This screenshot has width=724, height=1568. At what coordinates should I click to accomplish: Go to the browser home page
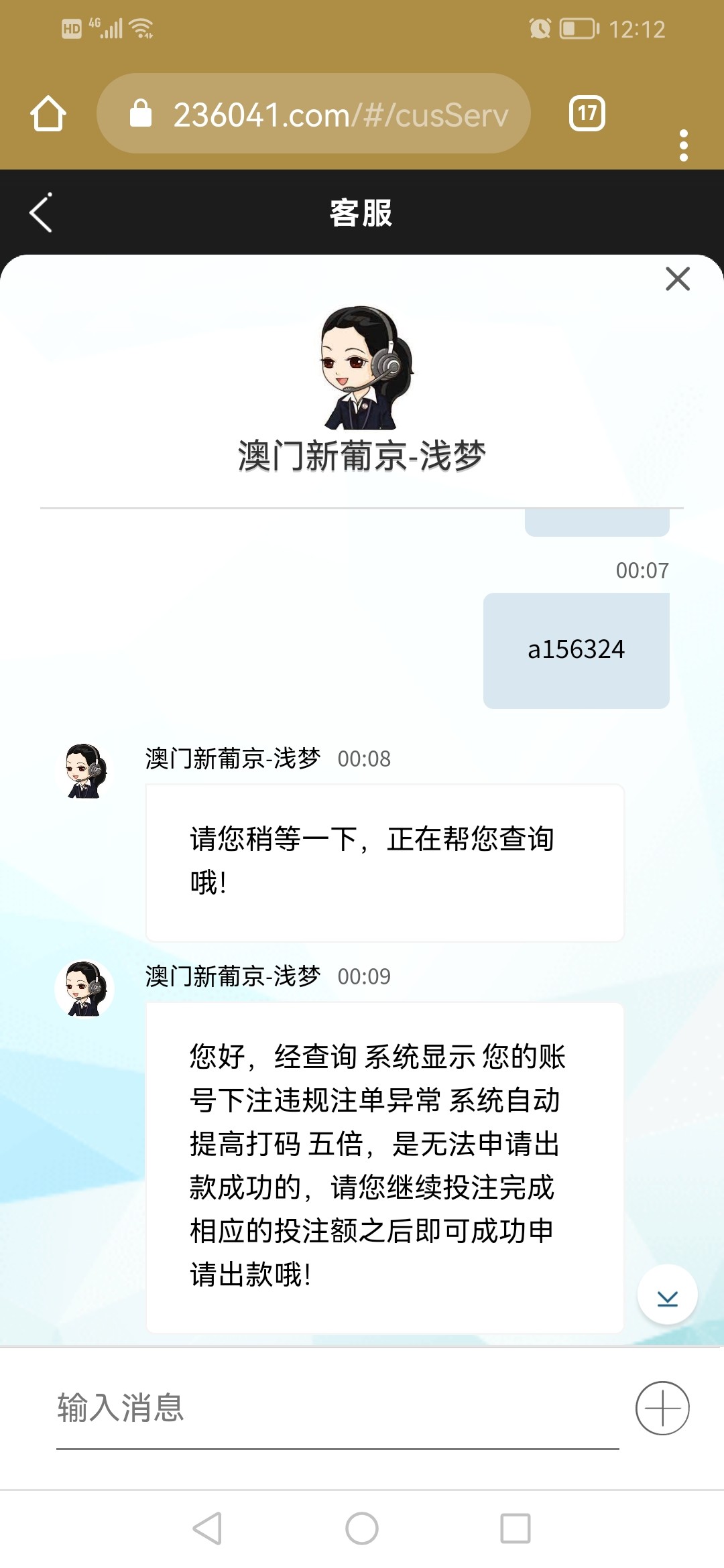point(48,114)
